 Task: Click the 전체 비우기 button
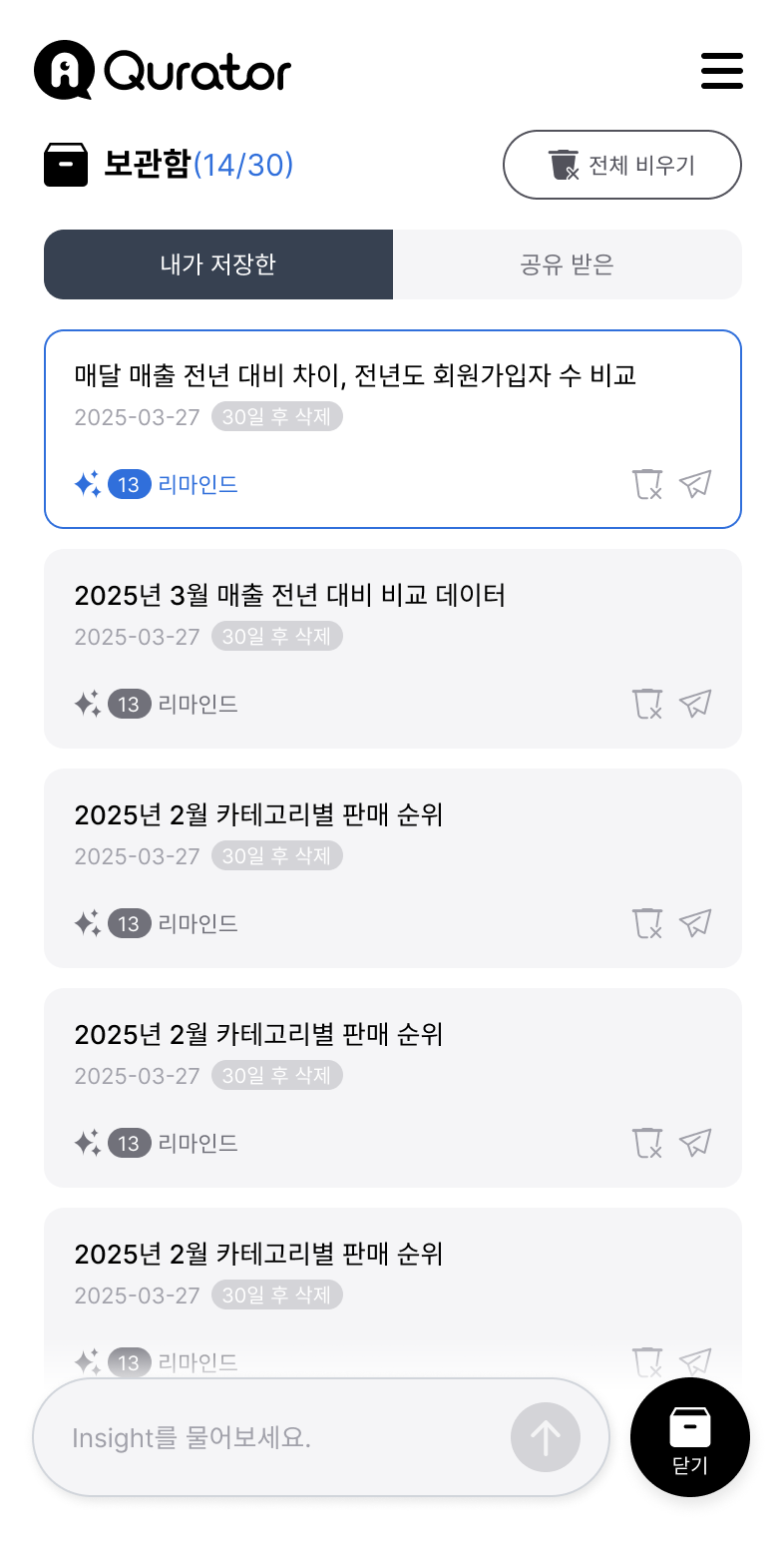point(622,165)
